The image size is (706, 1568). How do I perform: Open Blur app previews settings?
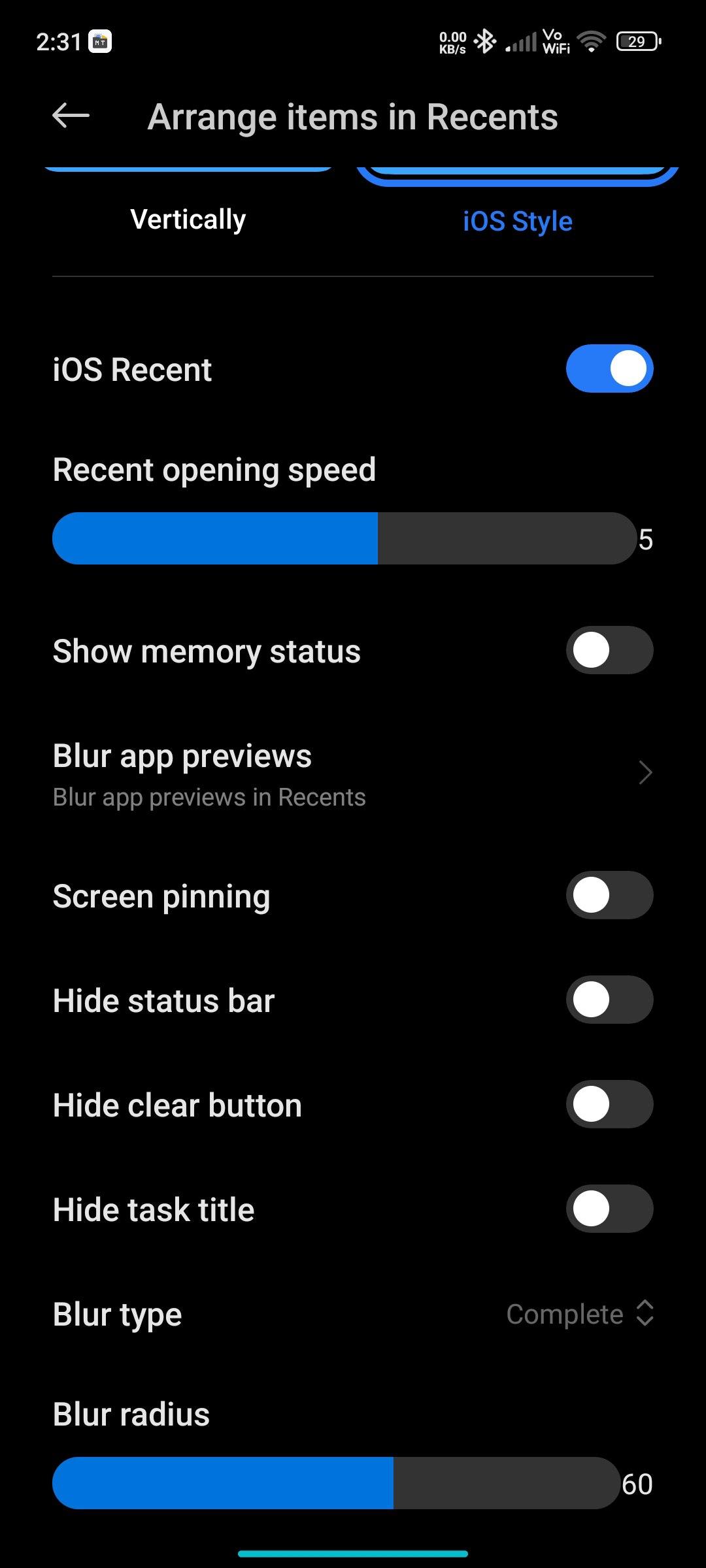(353, 774)
